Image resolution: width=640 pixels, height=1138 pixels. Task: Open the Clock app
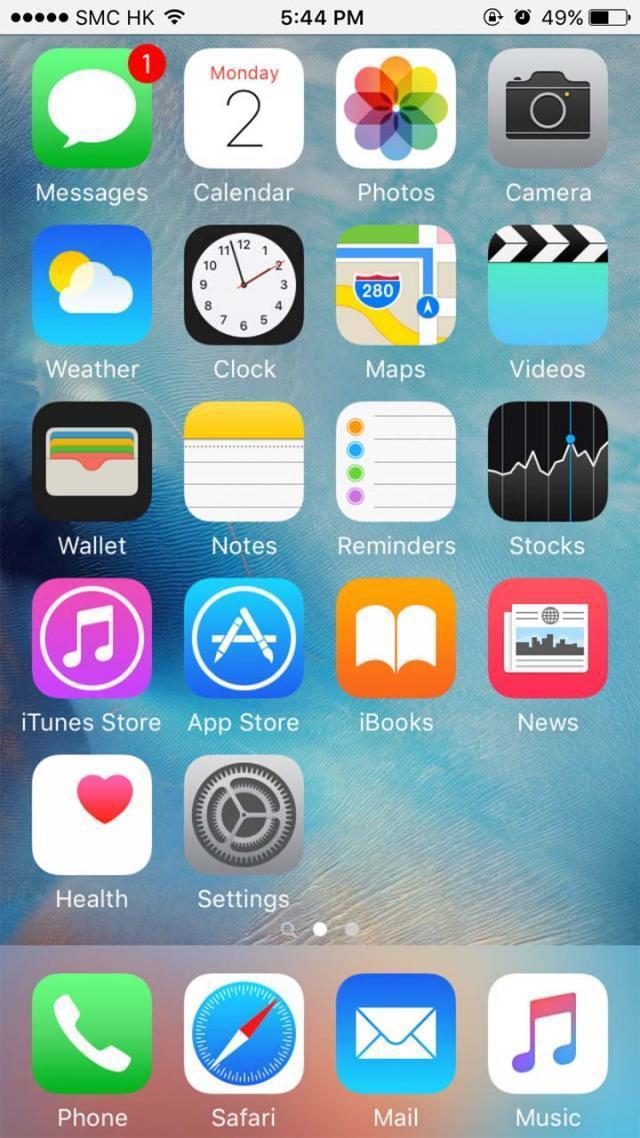point(244,285)
